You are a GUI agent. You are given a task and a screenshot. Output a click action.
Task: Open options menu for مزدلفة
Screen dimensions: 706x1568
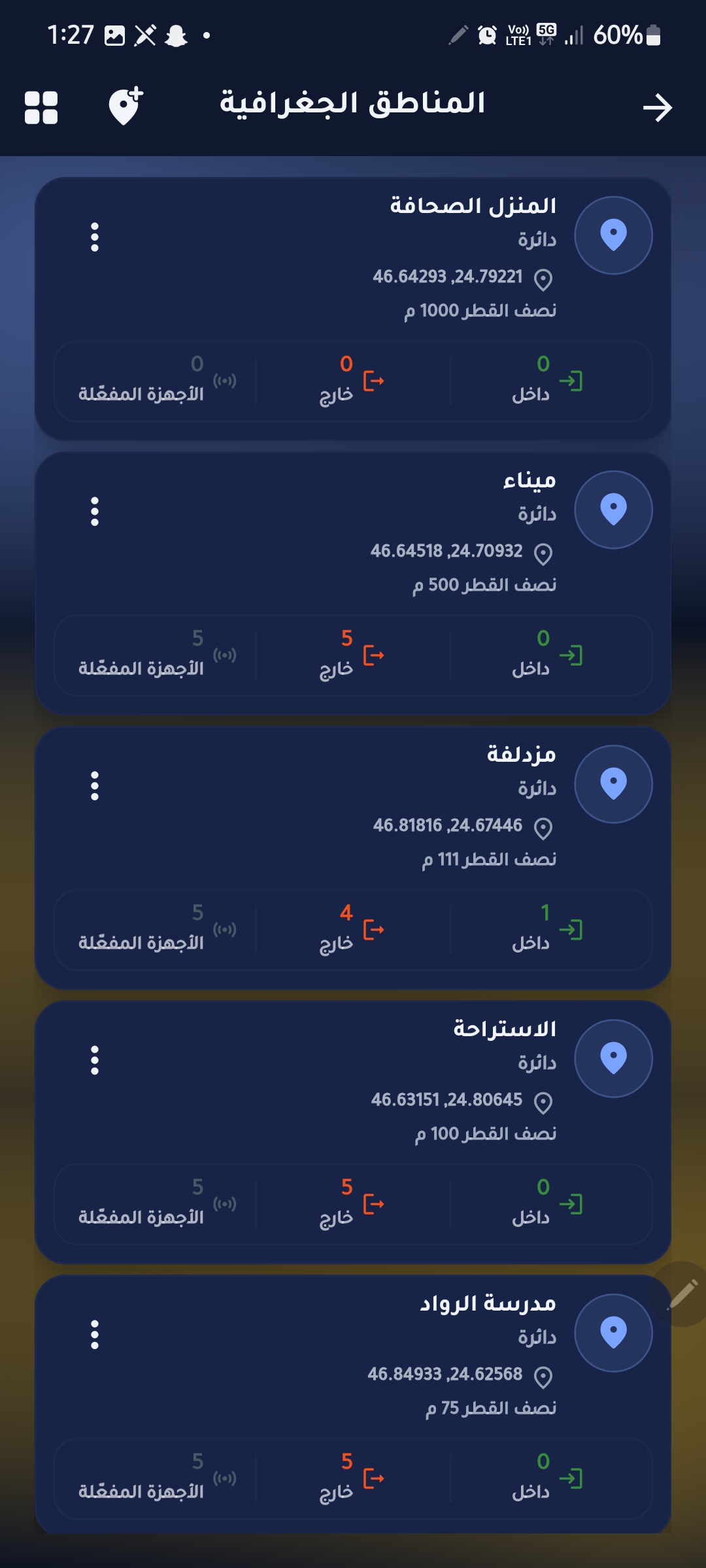pos(95,786)
